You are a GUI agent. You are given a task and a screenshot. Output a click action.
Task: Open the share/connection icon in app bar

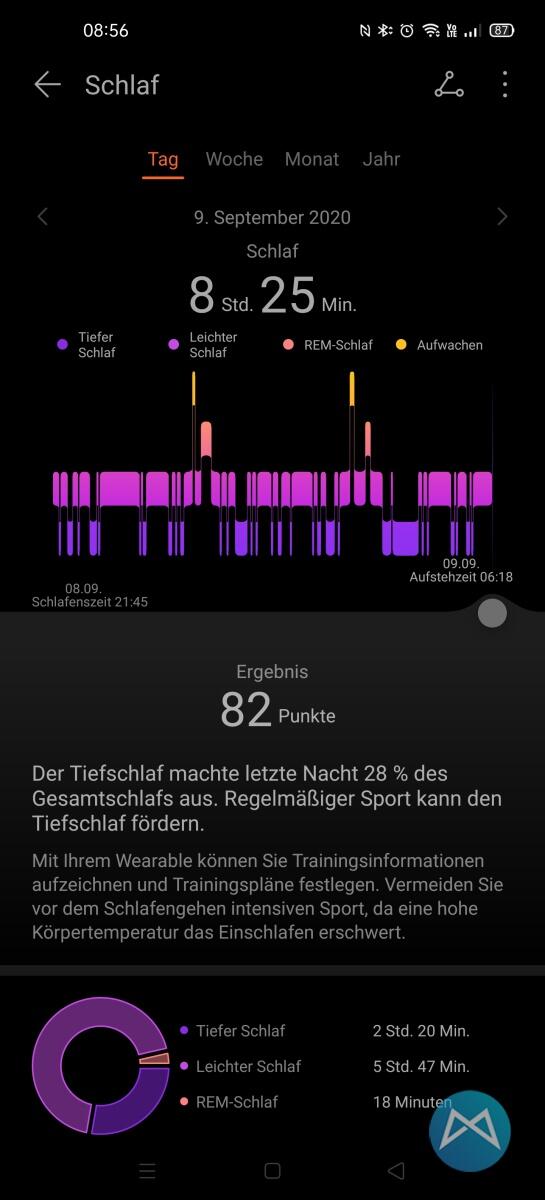pyautogui.click(x=449, y=85)
